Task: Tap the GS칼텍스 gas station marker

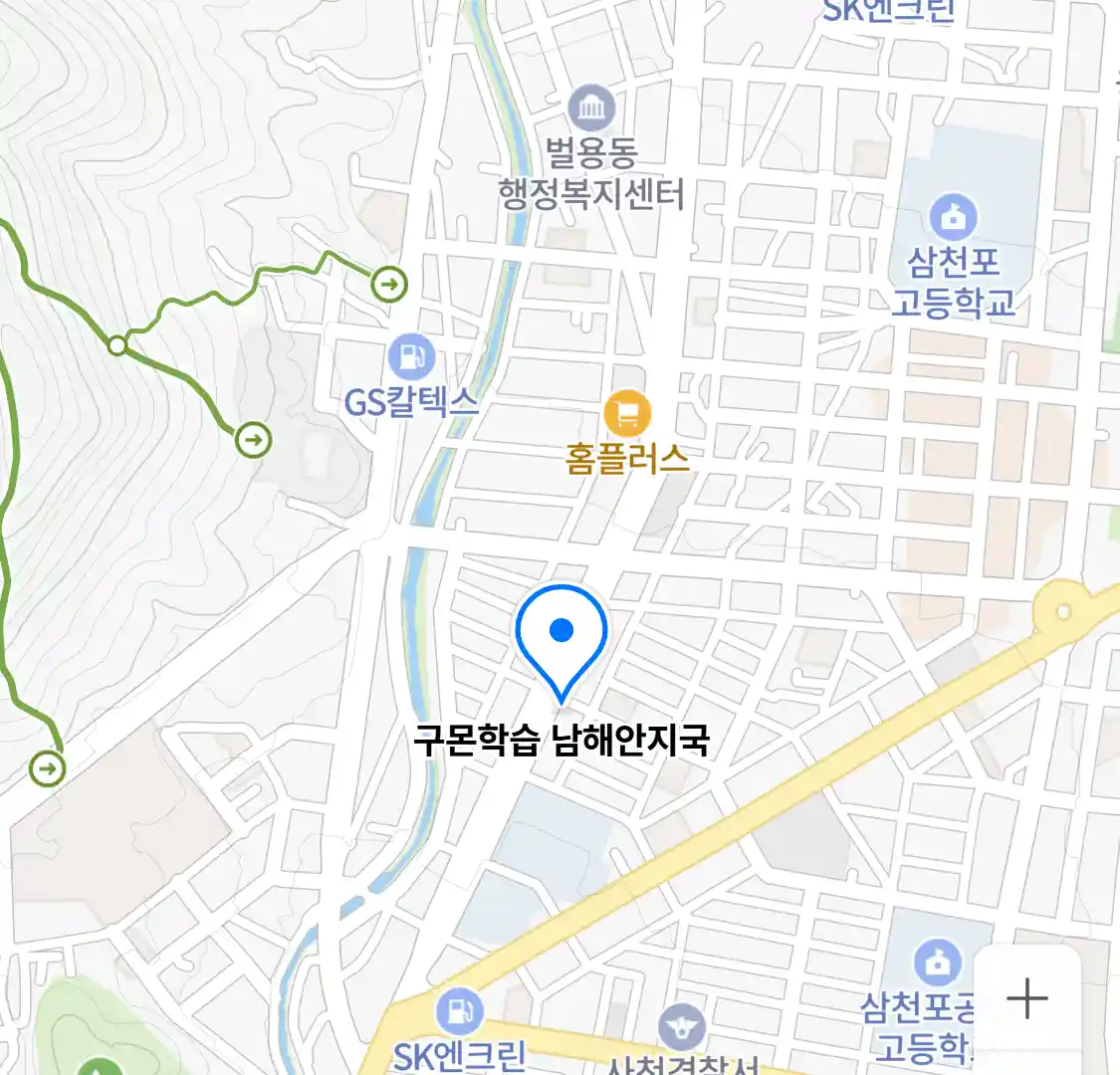Action: [411, 357]
